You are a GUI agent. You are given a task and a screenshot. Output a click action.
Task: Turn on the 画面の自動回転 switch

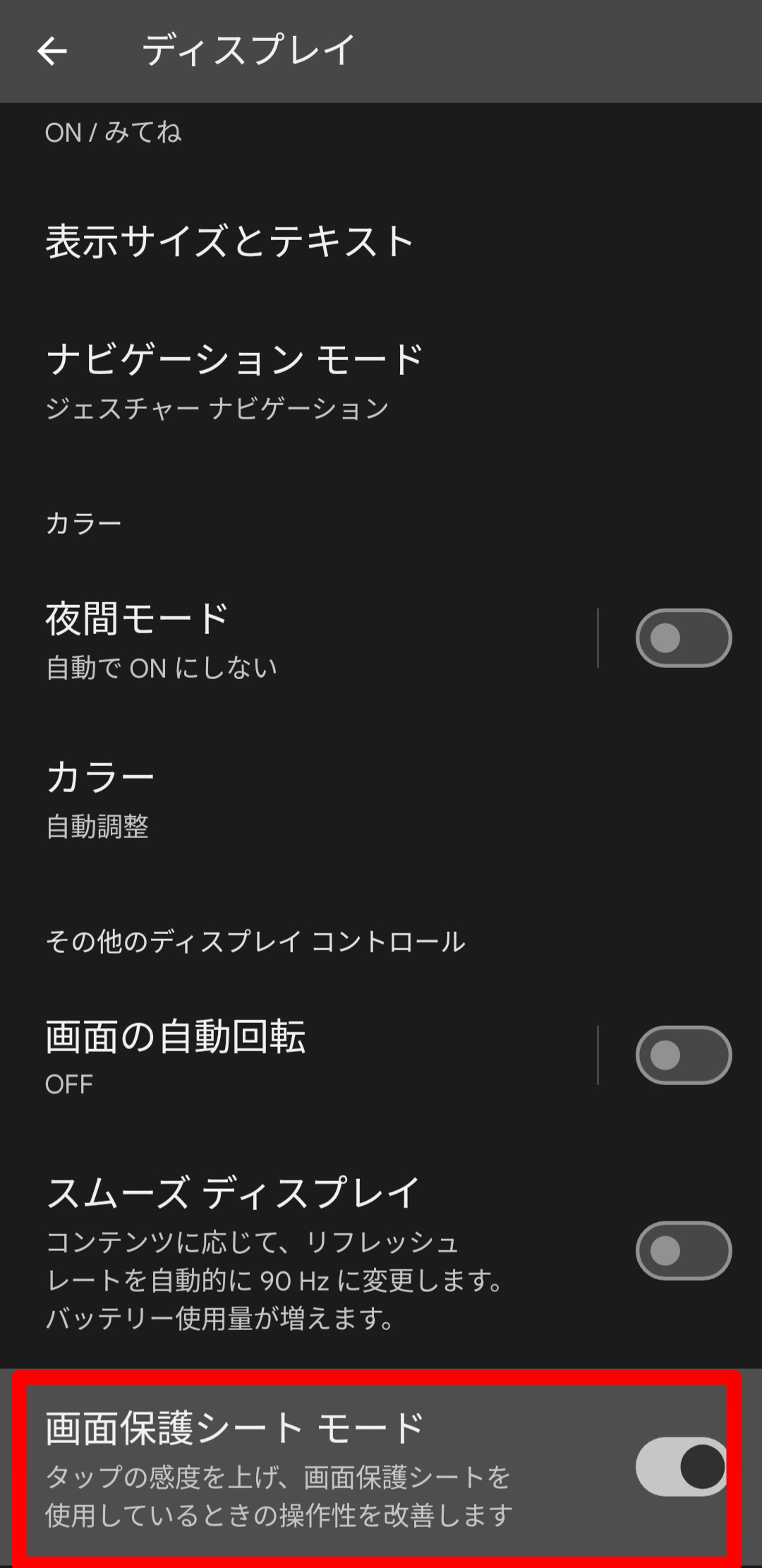683,1055
